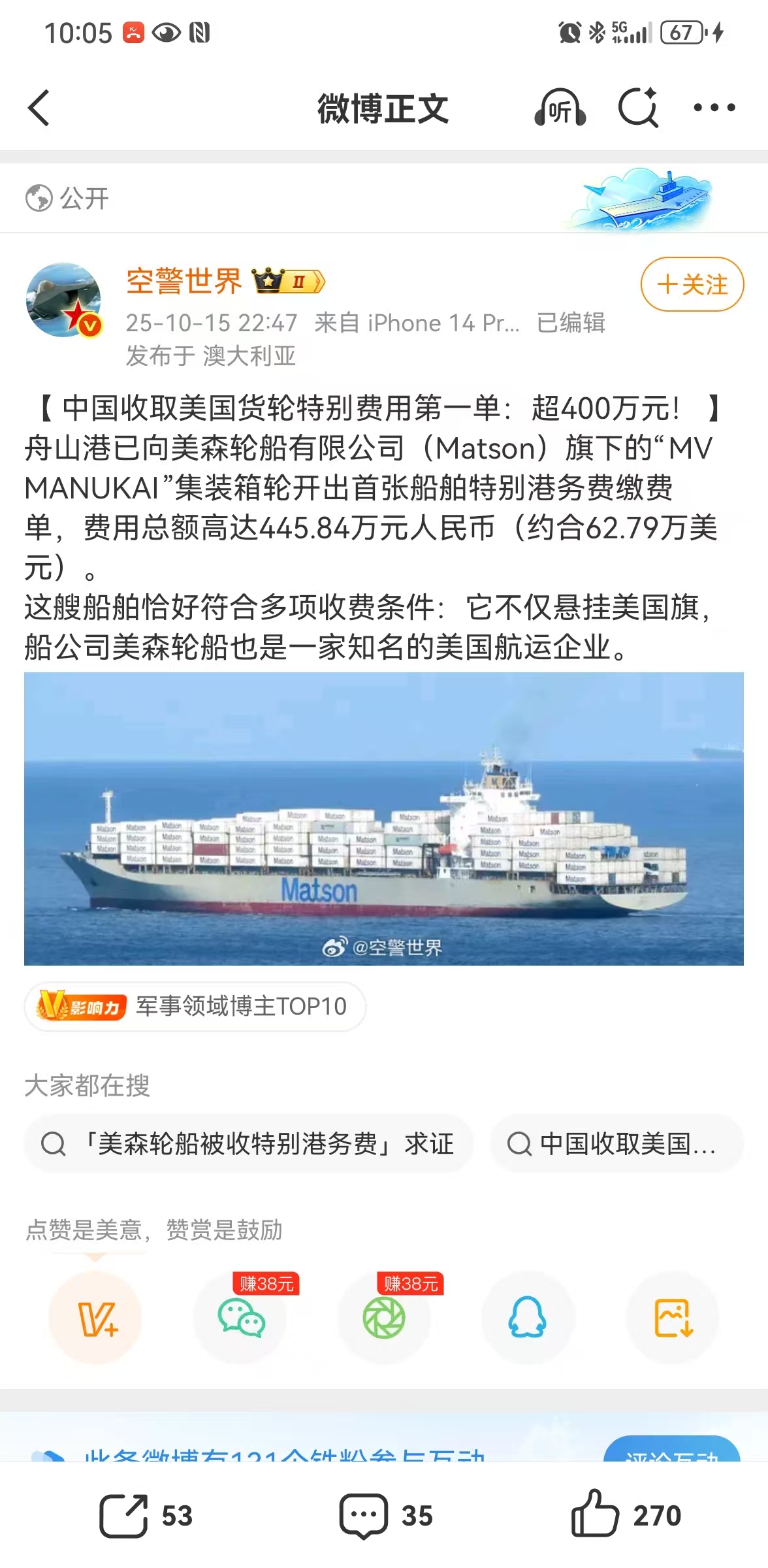Open 空警世界 profile avatar

click(64, 301)
